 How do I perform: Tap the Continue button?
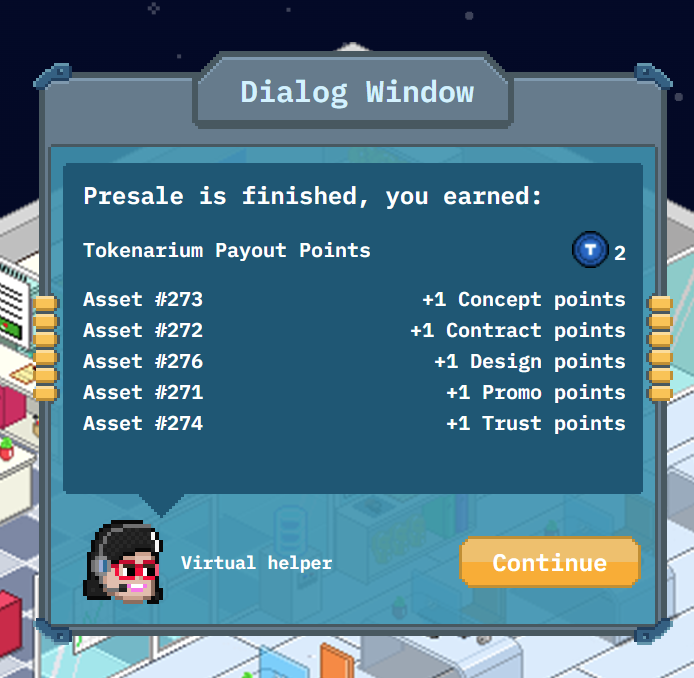pyautogui.click(x=549, y=562)
